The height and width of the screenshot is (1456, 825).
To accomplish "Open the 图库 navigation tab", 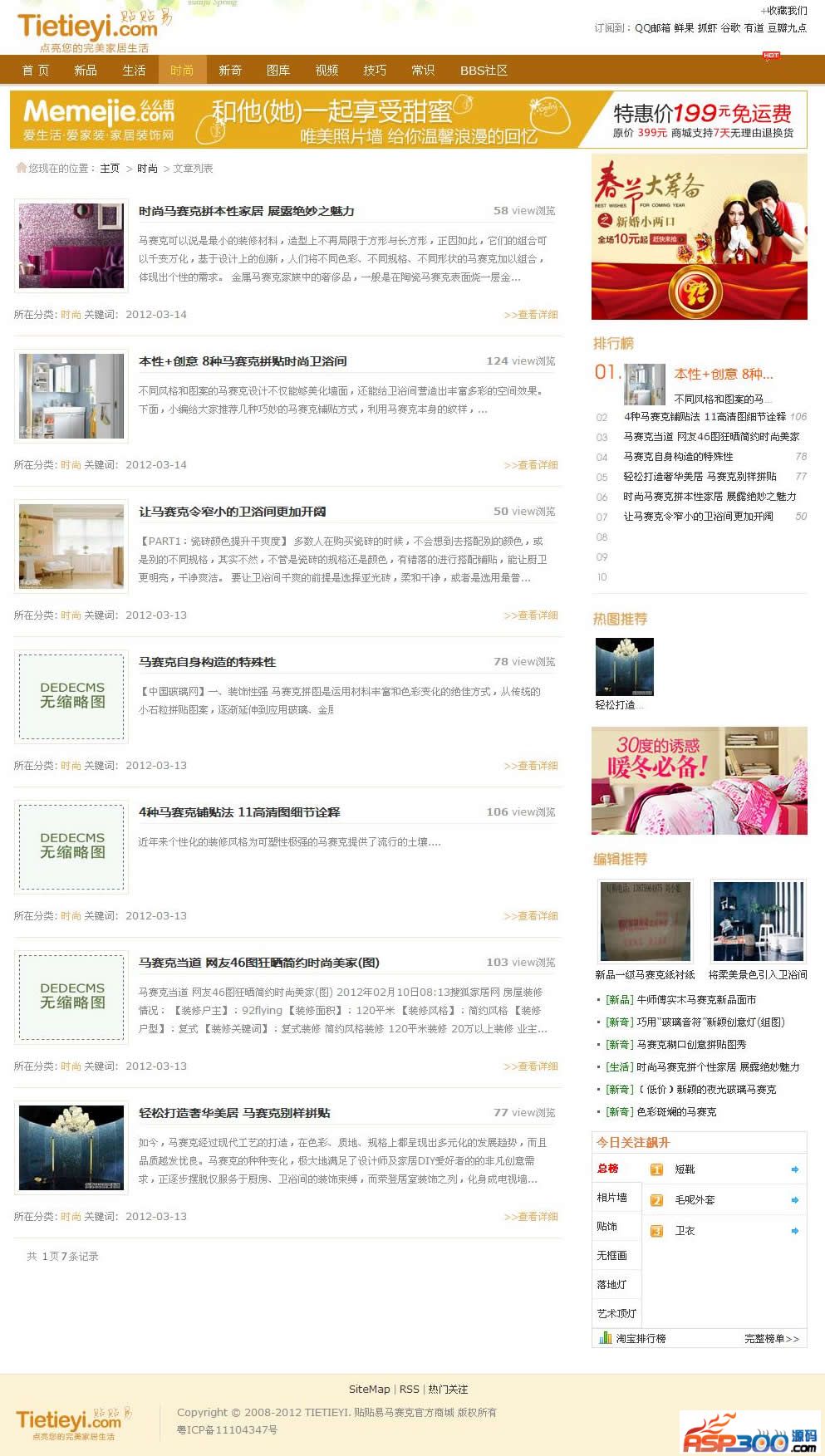I will [277, 71].
